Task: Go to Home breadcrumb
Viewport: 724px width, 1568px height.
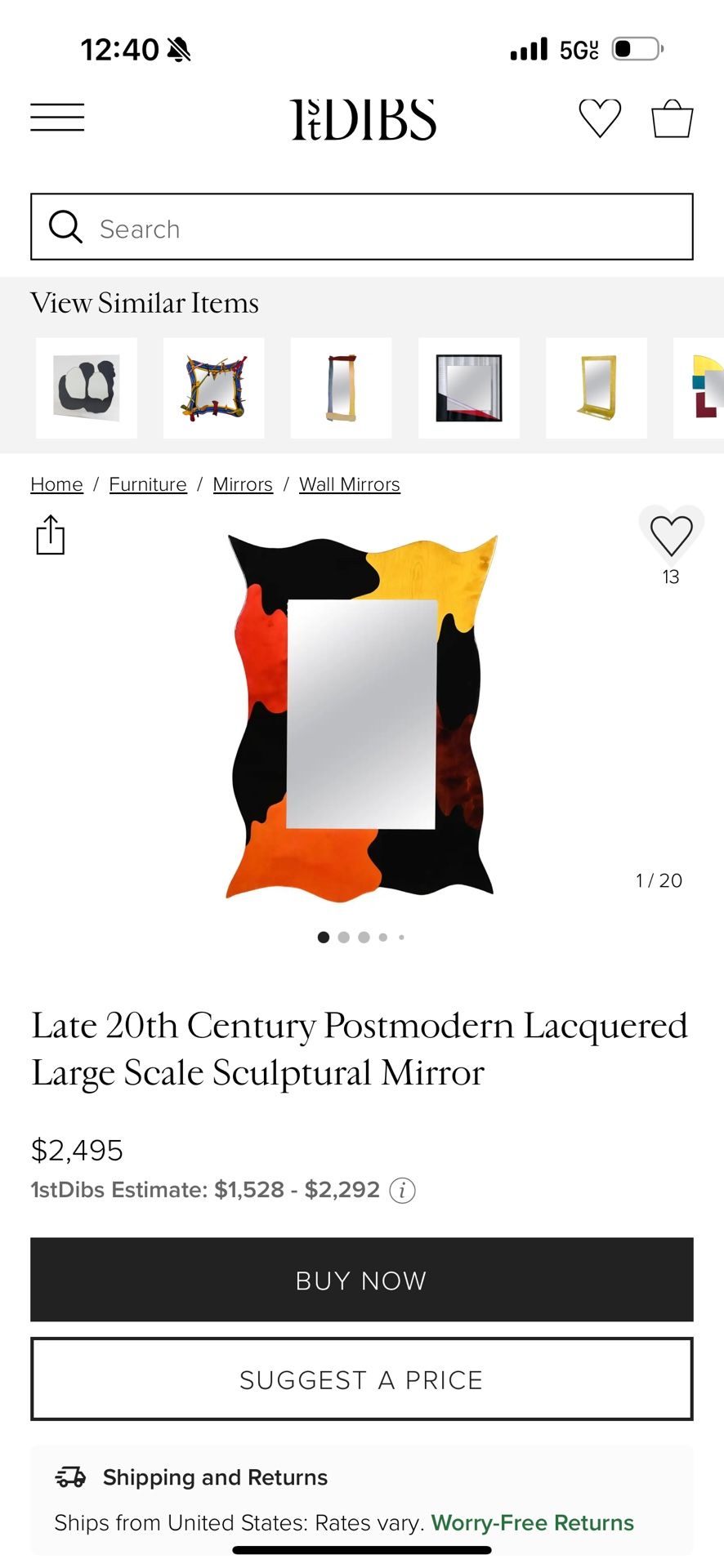Action: pyautogui.click(x=56, y=484)
